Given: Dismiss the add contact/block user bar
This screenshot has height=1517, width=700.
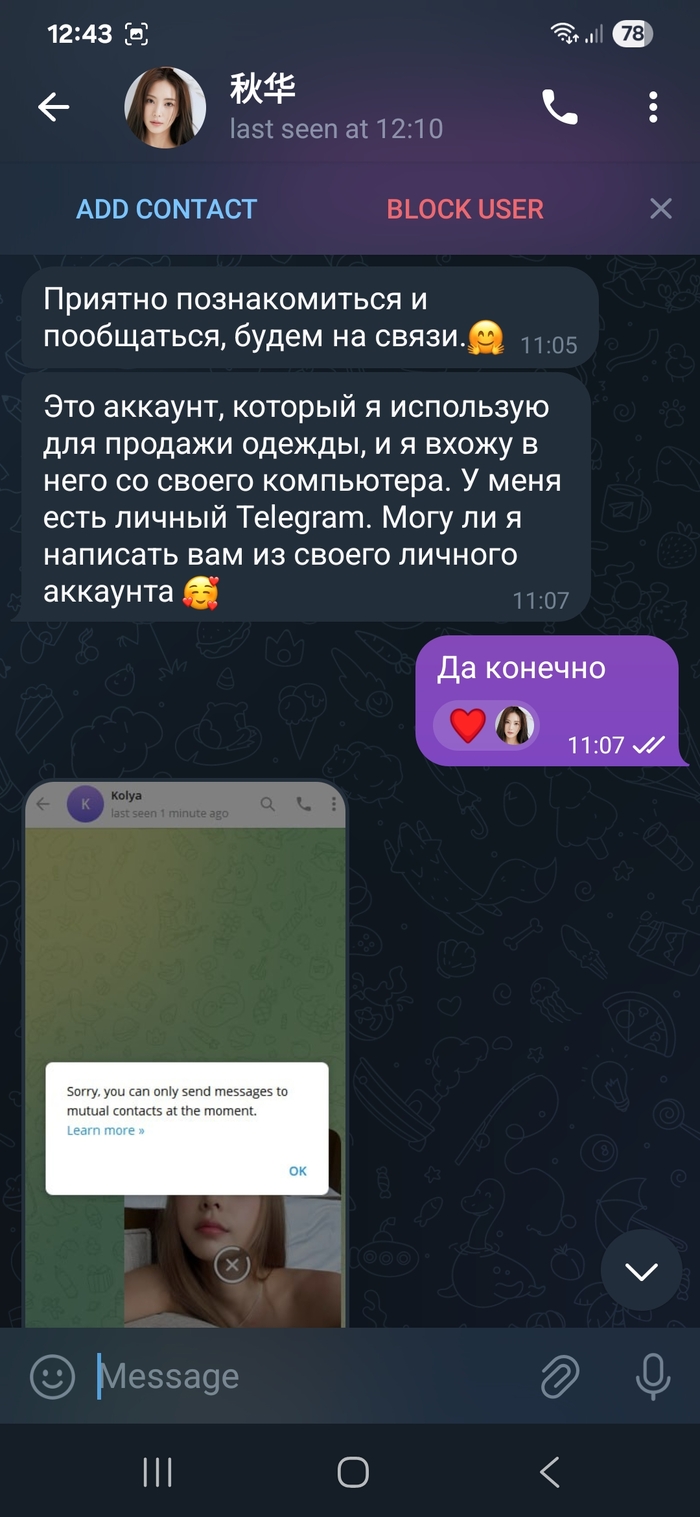Looking at the screenshot, I should pyautogui.click(x=660, y=209).
